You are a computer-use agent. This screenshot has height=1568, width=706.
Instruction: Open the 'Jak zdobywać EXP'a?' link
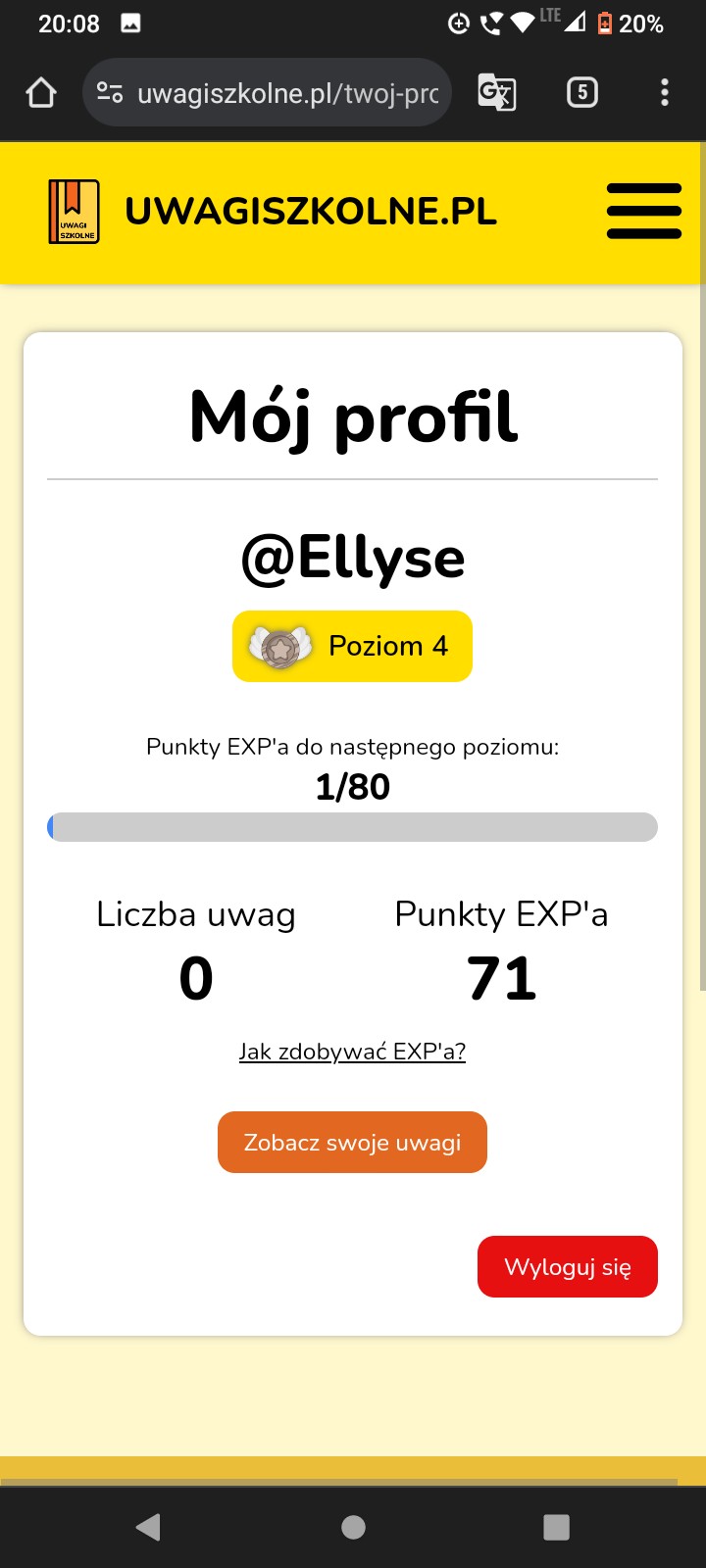click(352, 1052)
